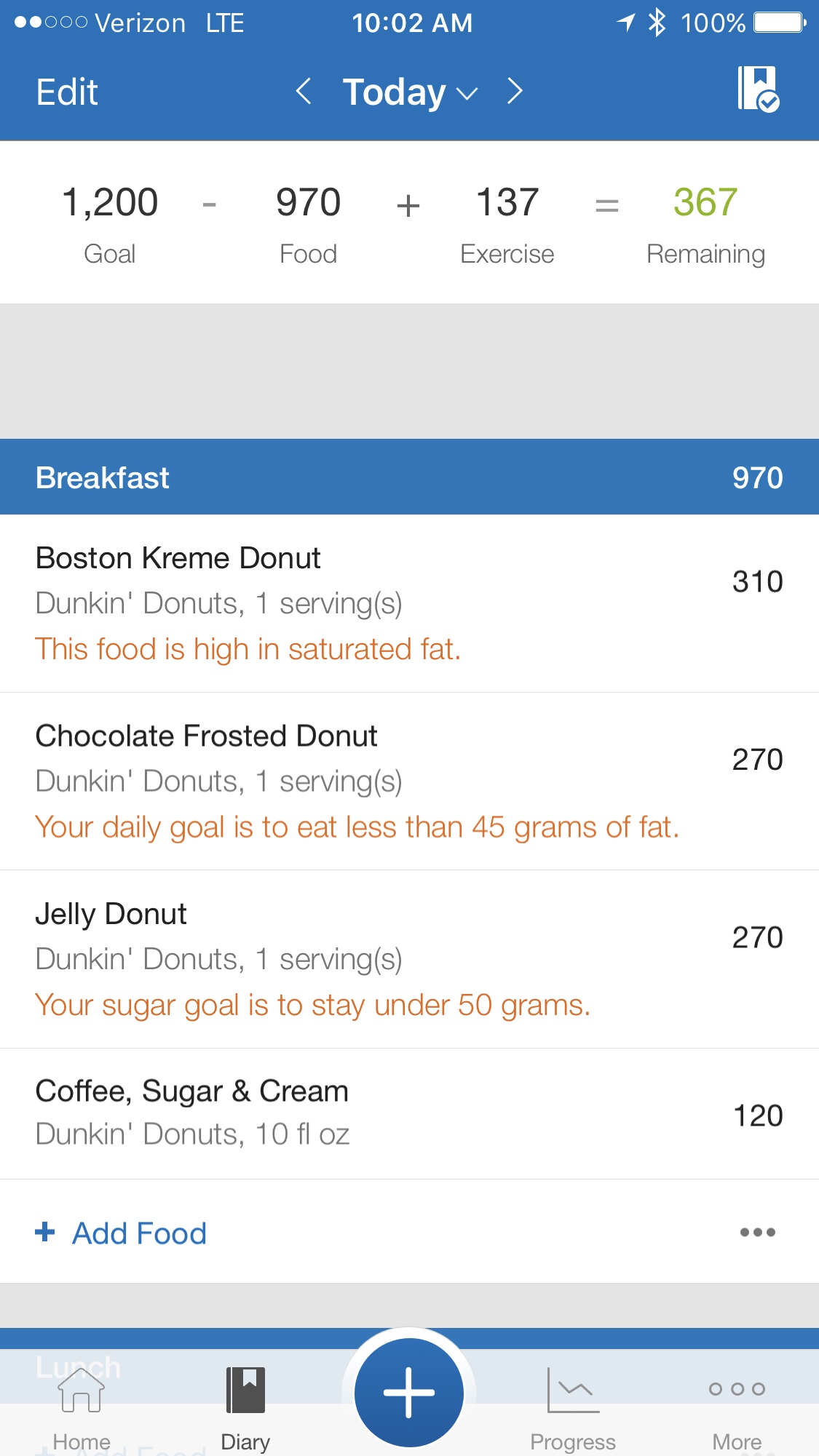Viewport: 819px width, 1456px height.
Task: Switch to the Diary tab
Action: (x=245, y=1409)
